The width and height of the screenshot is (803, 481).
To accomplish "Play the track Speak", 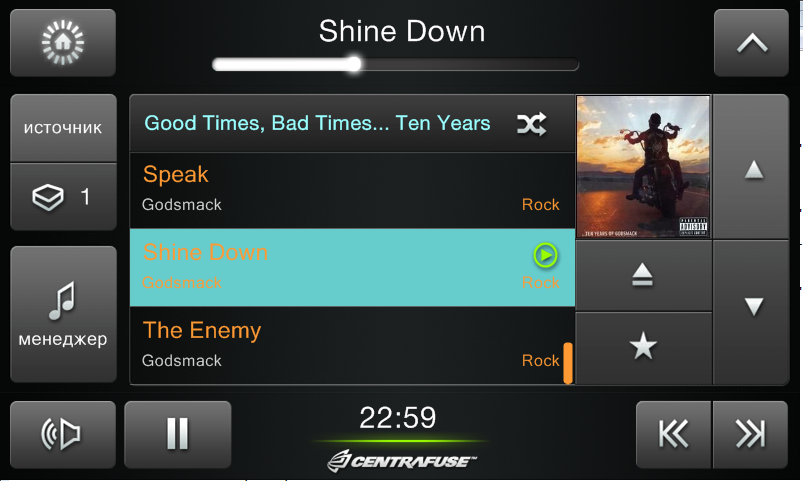I will [352, 189].
